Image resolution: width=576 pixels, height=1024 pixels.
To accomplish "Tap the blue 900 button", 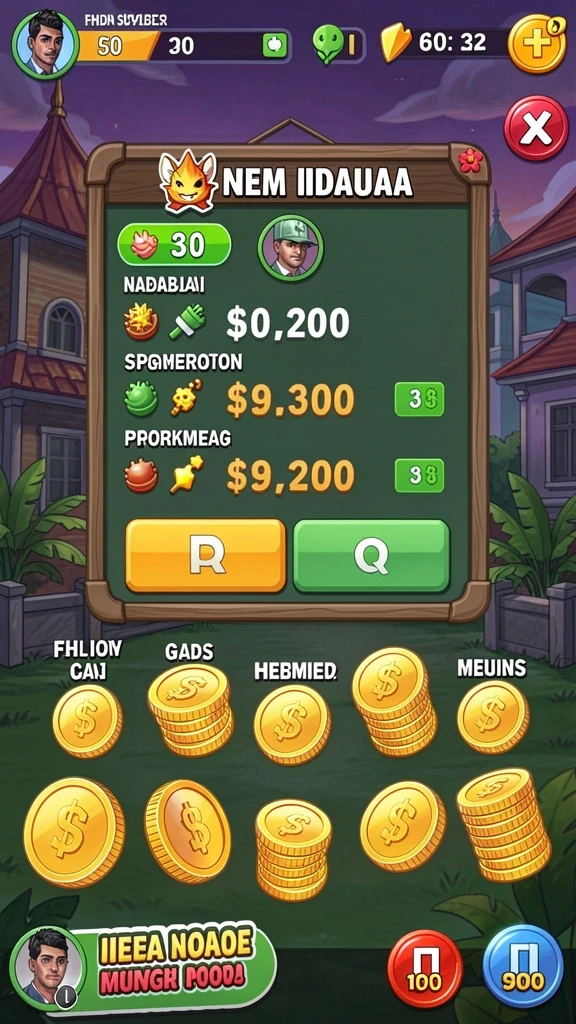I will (522, 965).
